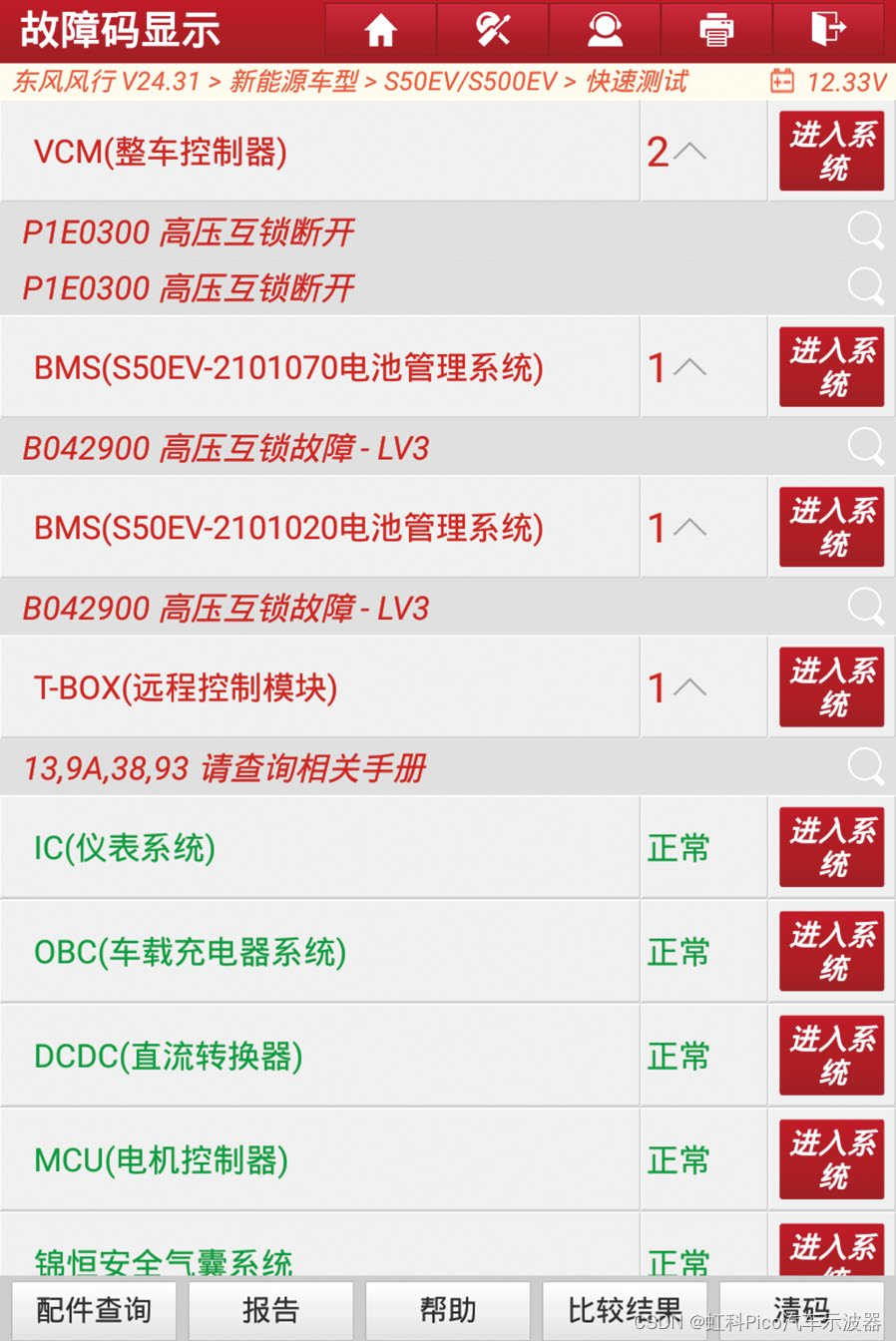Image resolution: width=896 pixels, height=1341 pixels.
Task: Search the 13,9A,38,93 fault code
Action: tap(865, 768)
